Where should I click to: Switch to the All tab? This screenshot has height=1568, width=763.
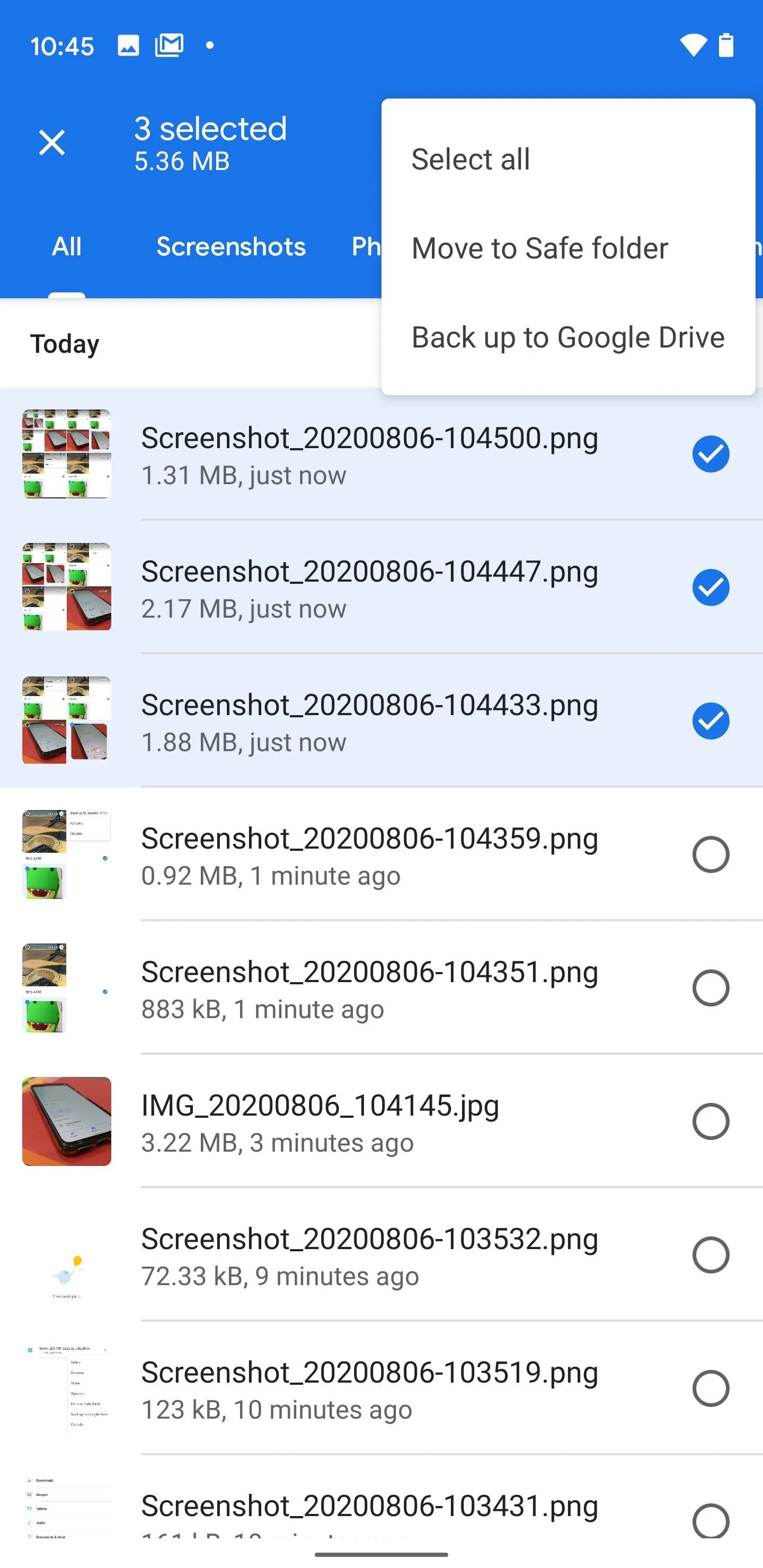coord(66,246)
